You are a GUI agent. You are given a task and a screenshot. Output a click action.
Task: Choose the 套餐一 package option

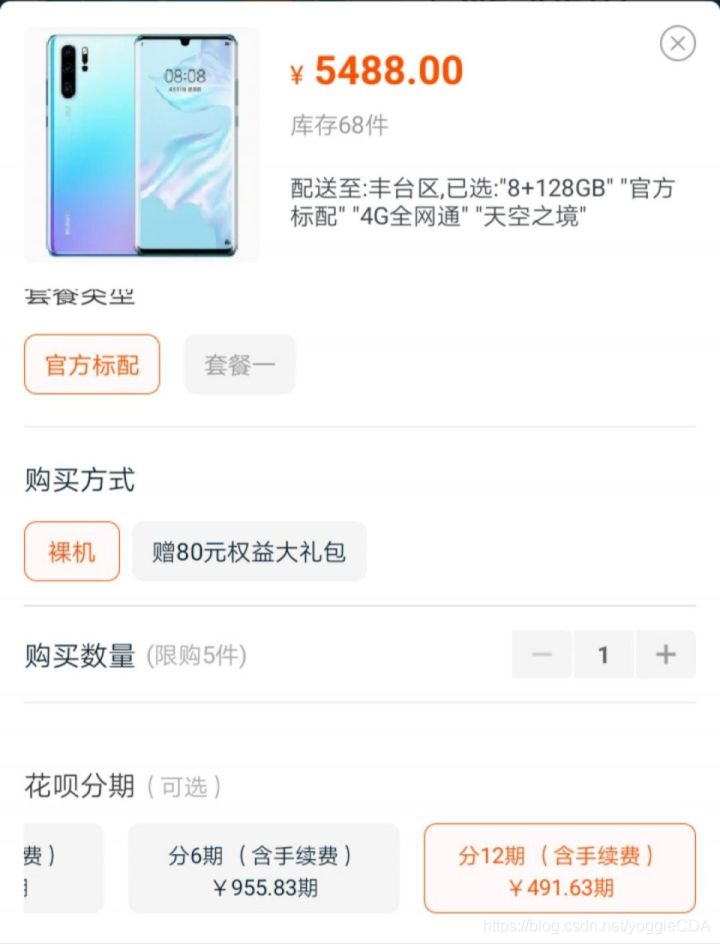coord(239,364)
